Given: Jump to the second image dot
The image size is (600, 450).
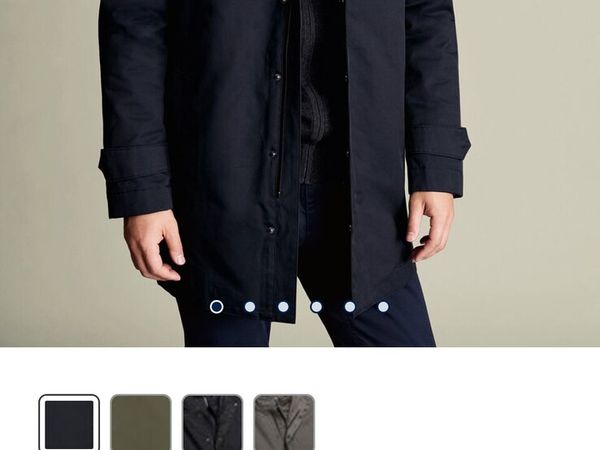Looking at the screenshot, I should (250, 307).
